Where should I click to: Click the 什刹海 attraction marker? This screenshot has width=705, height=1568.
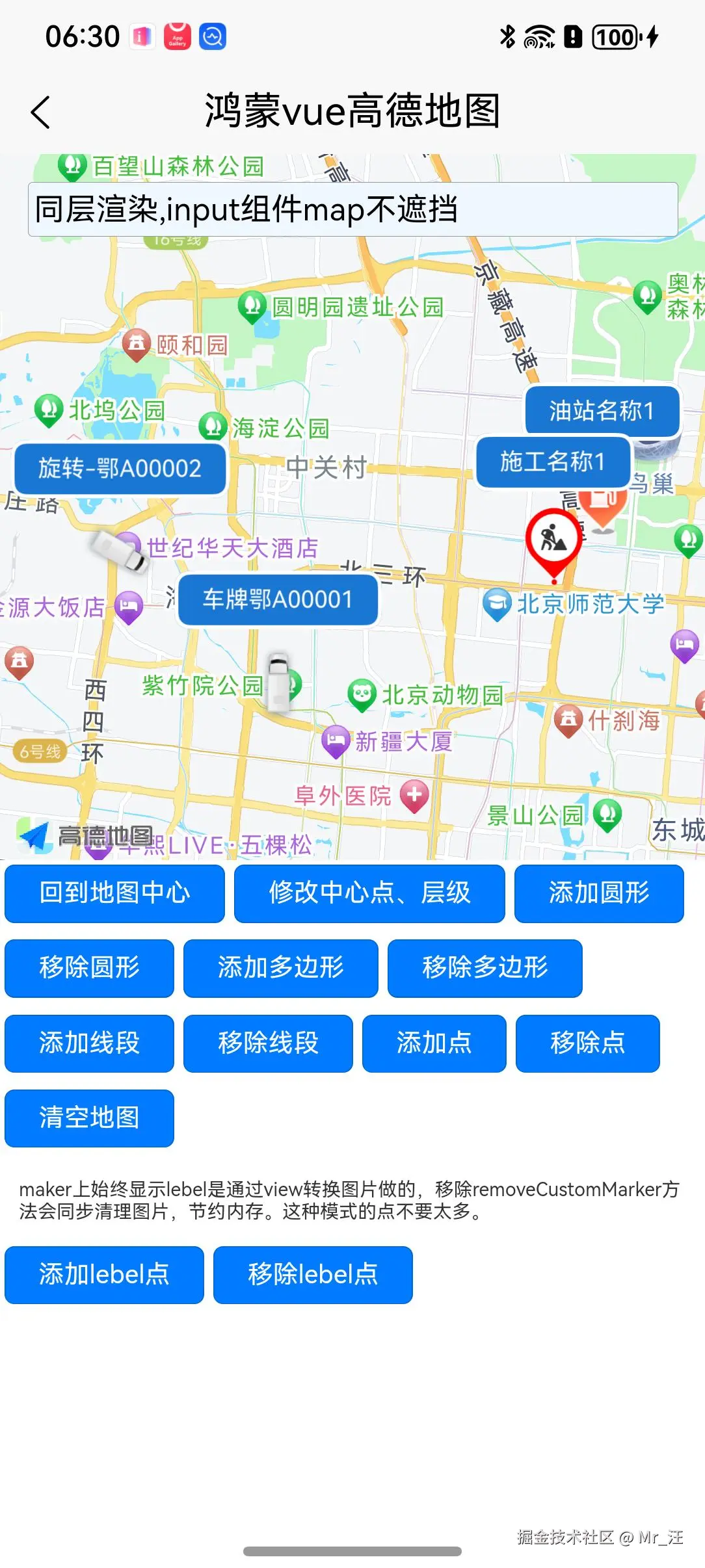point(569,718)
